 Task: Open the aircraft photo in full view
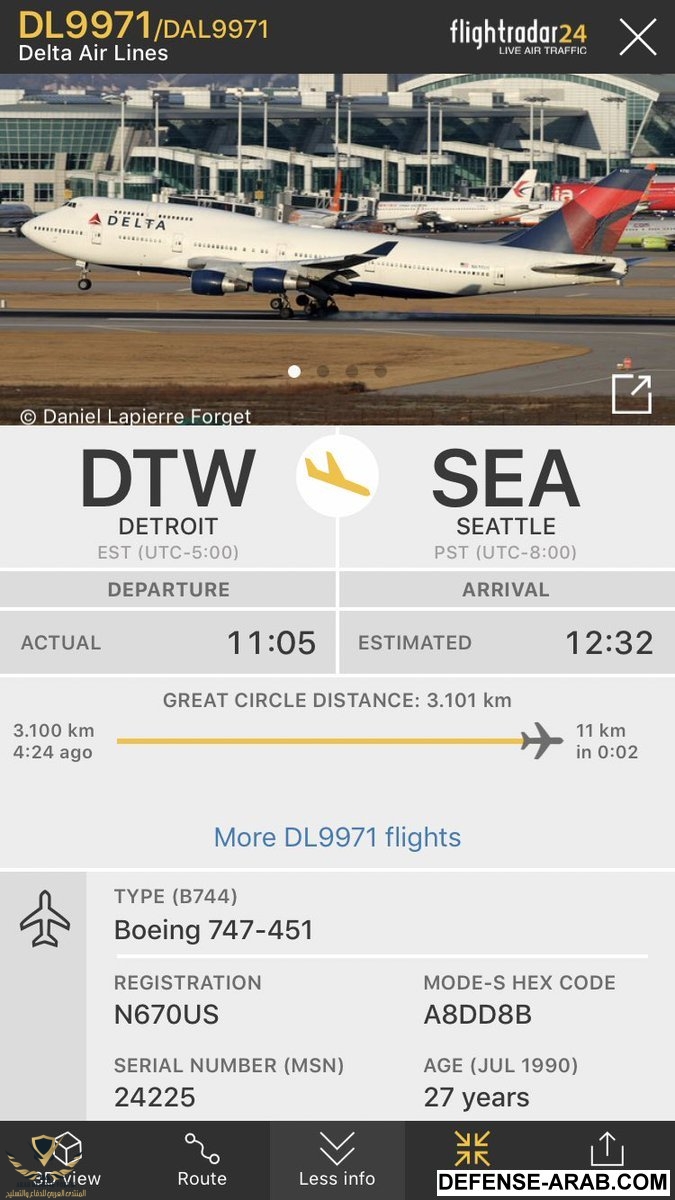tap(631, 394)
